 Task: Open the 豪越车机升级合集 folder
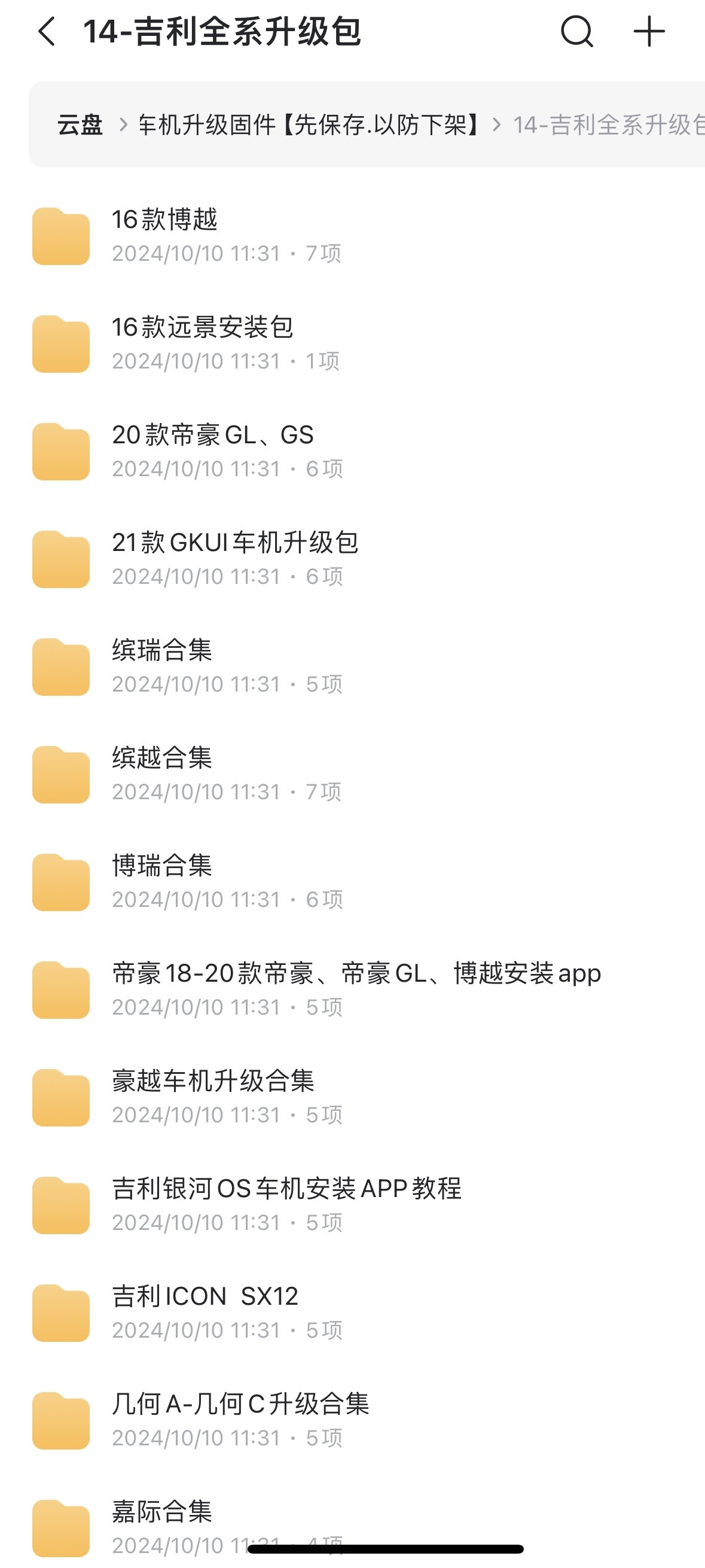click(353, 1098)
